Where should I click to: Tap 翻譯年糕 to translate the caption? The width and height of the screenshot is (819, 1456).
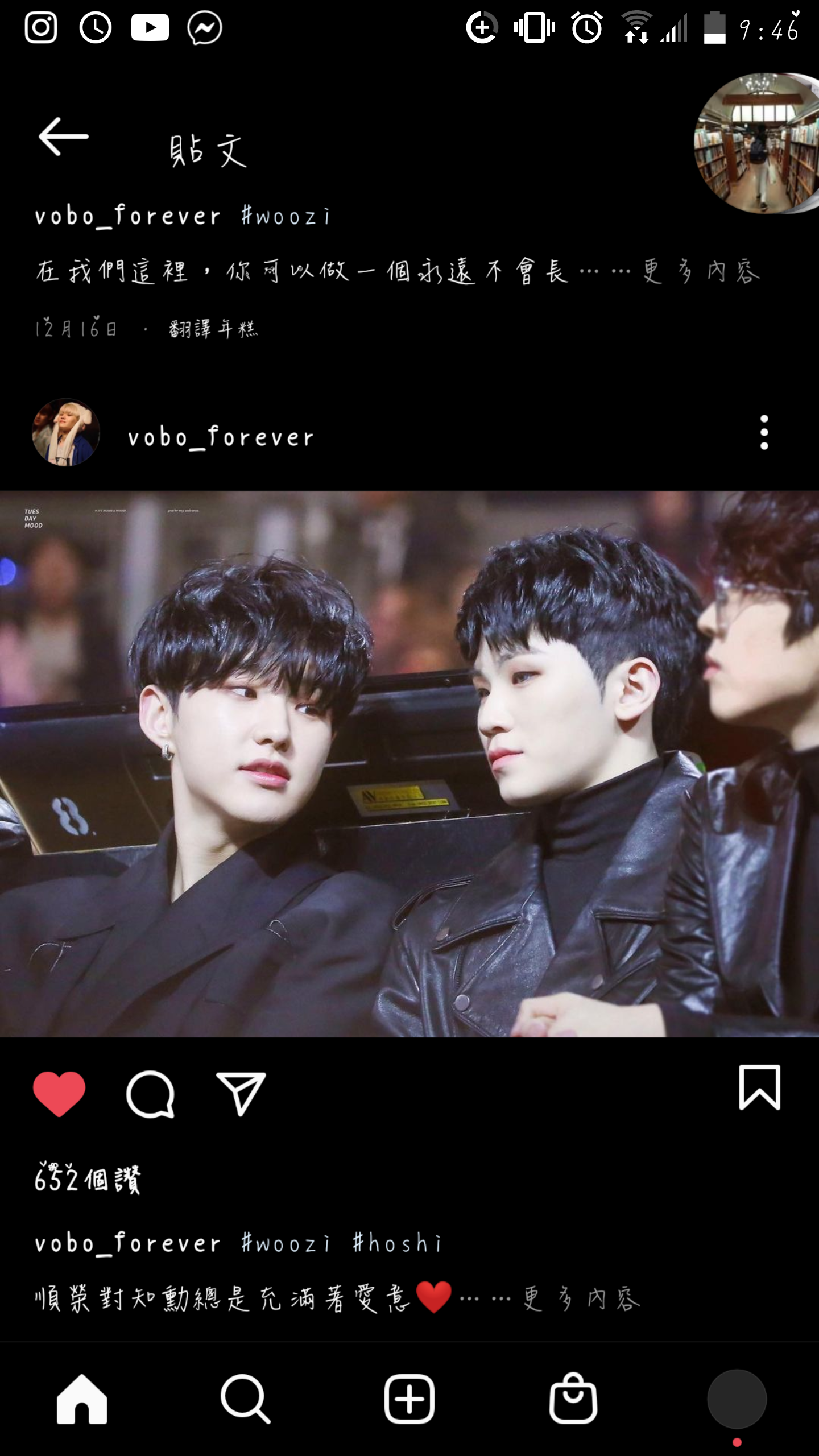coord(213,329)
